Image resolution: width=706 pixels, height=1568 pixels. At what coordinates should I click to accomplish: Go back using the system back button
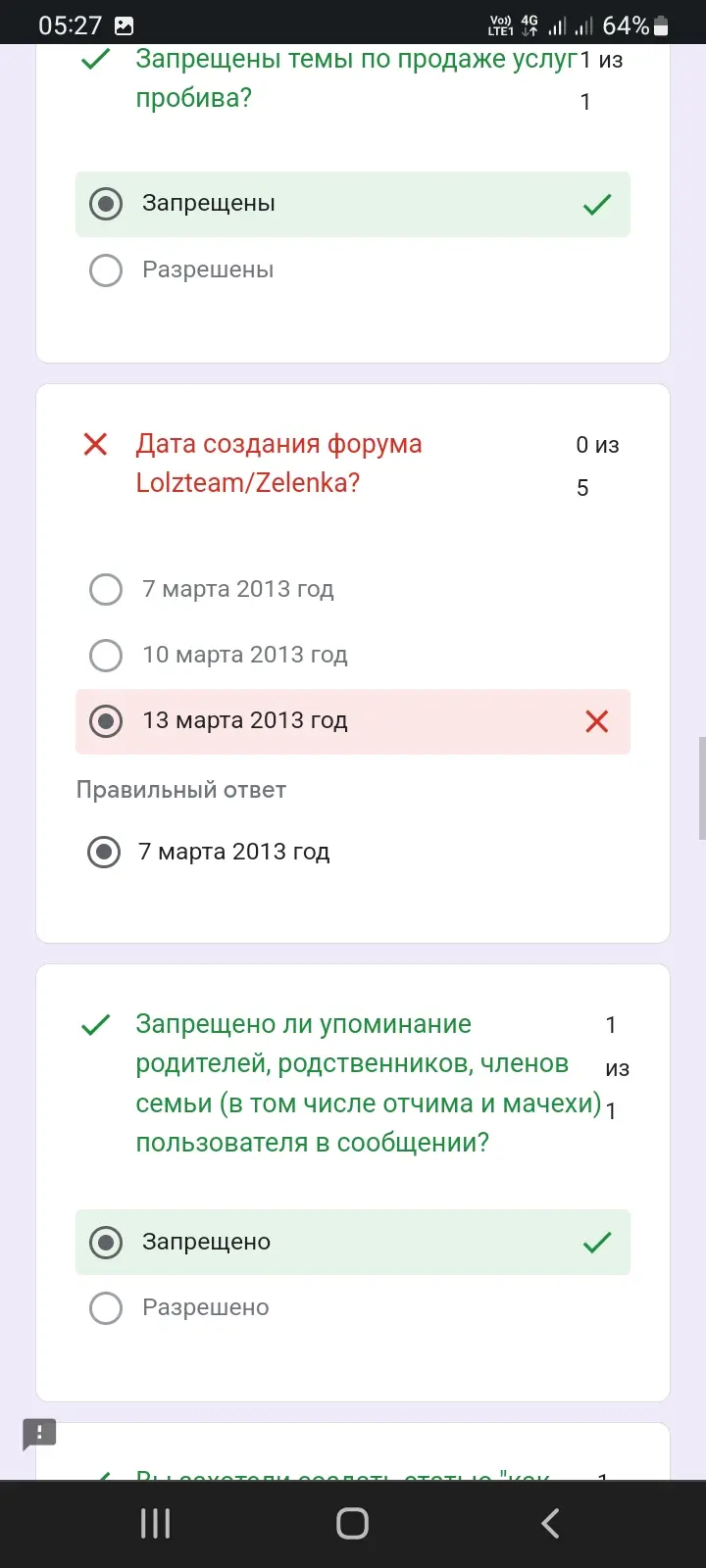pyautogui.click(x=550, y=1523)
